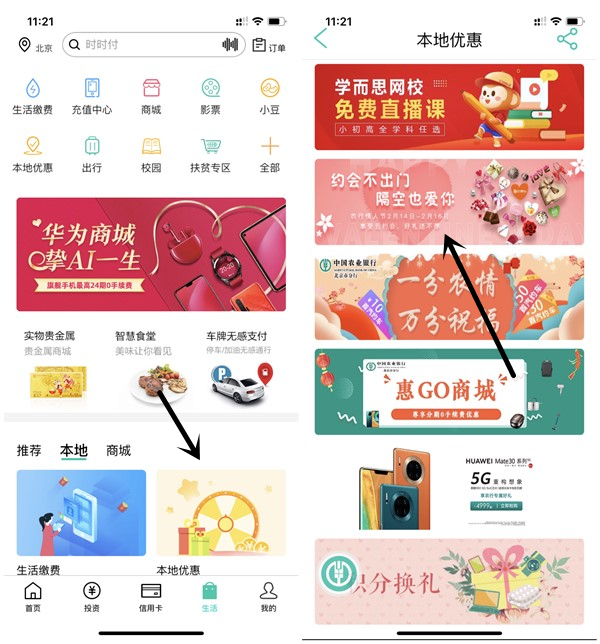The height and width of the screenshot is (644, 600).
Task: Open the 出行 travel shortcut
Action: pos(92,154)
